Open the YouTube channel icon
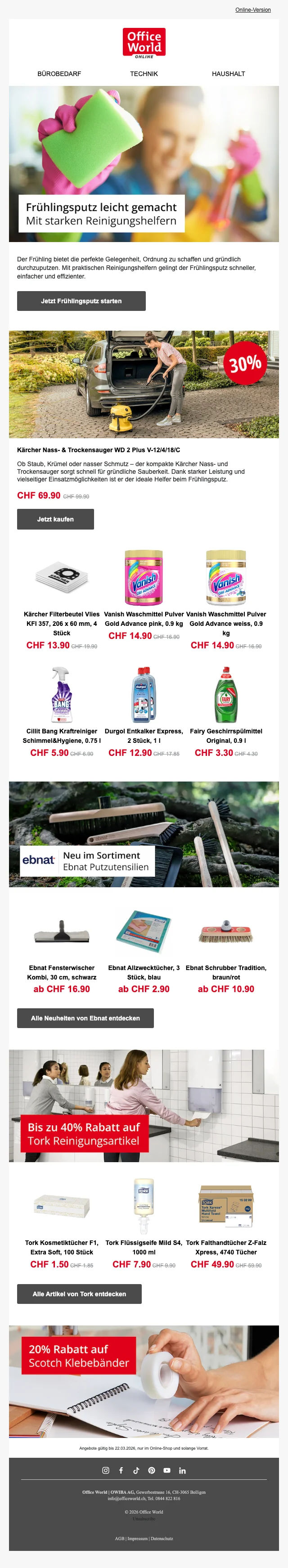288x1568 pixels. pos(167,1470)
